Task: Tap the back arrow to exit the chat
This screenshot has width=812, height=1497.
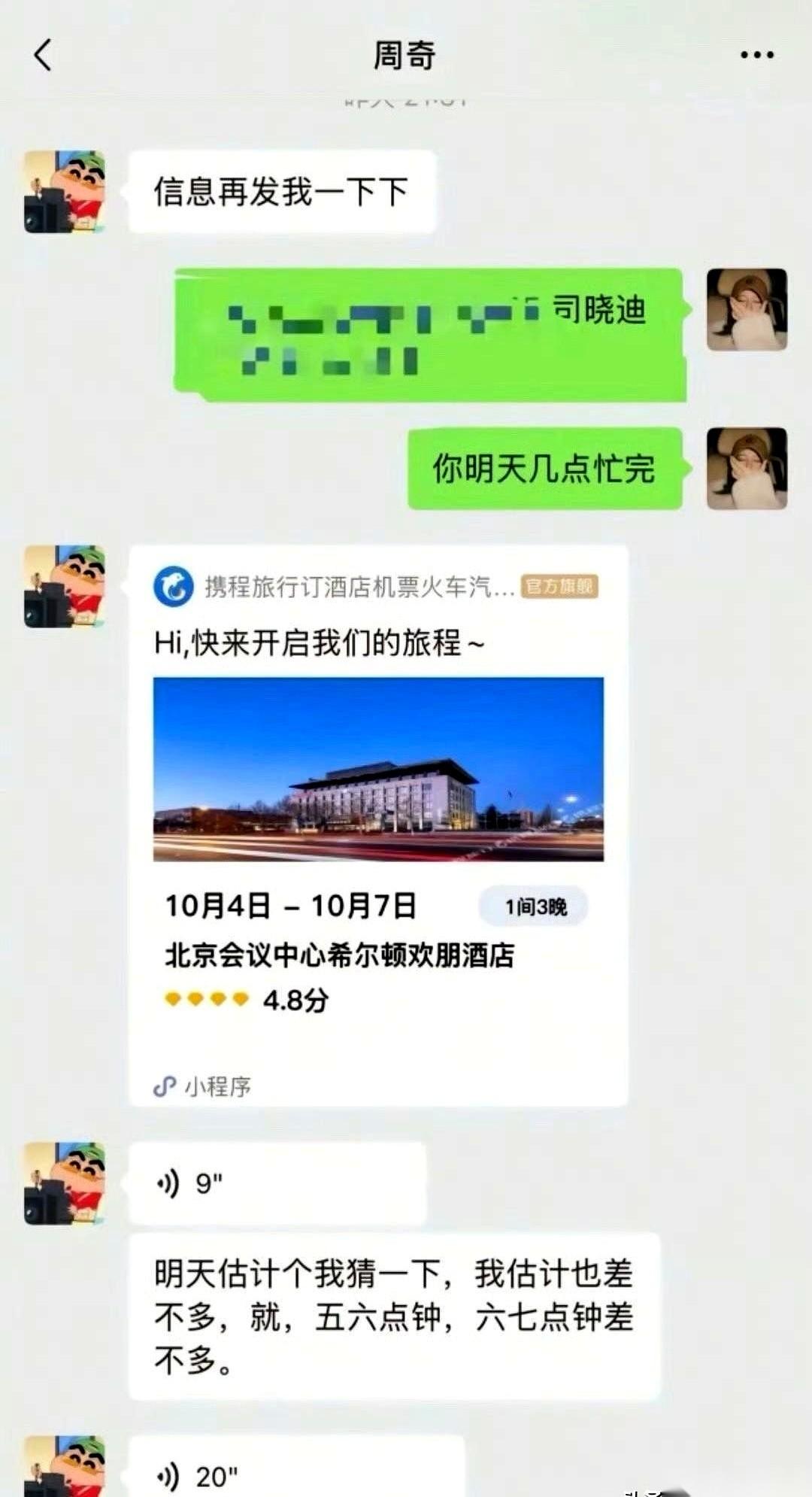Action: pyautogui.click(x=41, y=53)
